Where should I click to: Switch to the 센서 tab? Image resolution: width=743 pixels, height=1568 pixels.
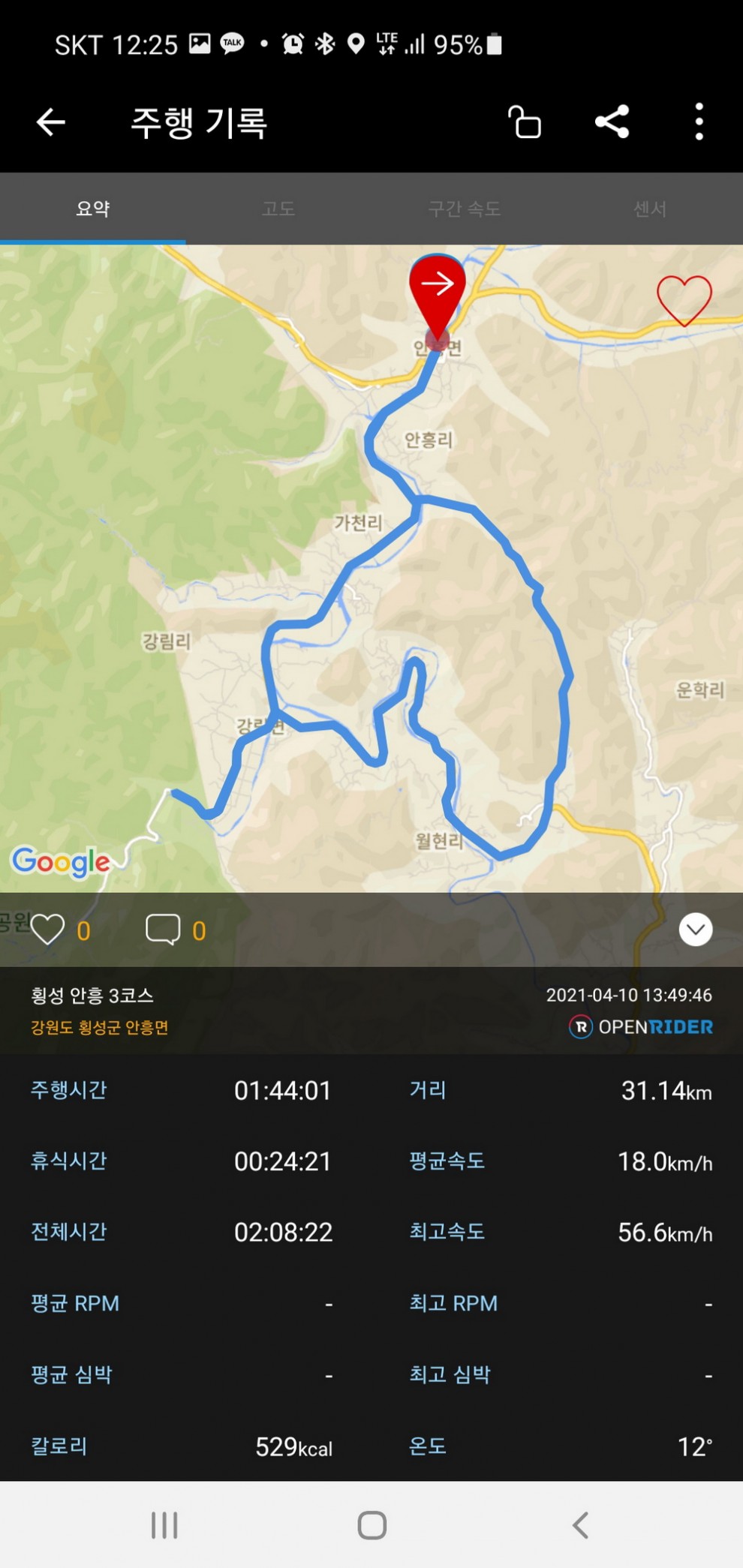pos(650,209)
